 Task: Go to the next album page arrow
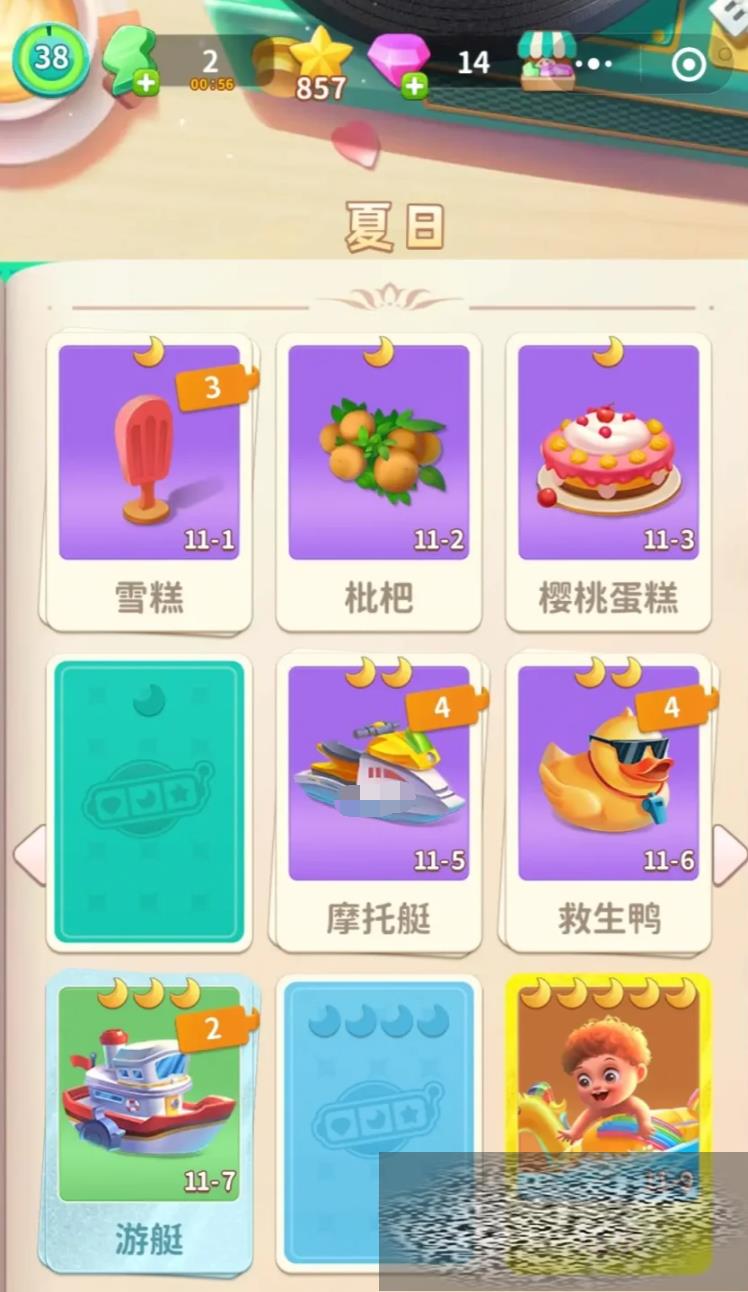tap(727, 856)
